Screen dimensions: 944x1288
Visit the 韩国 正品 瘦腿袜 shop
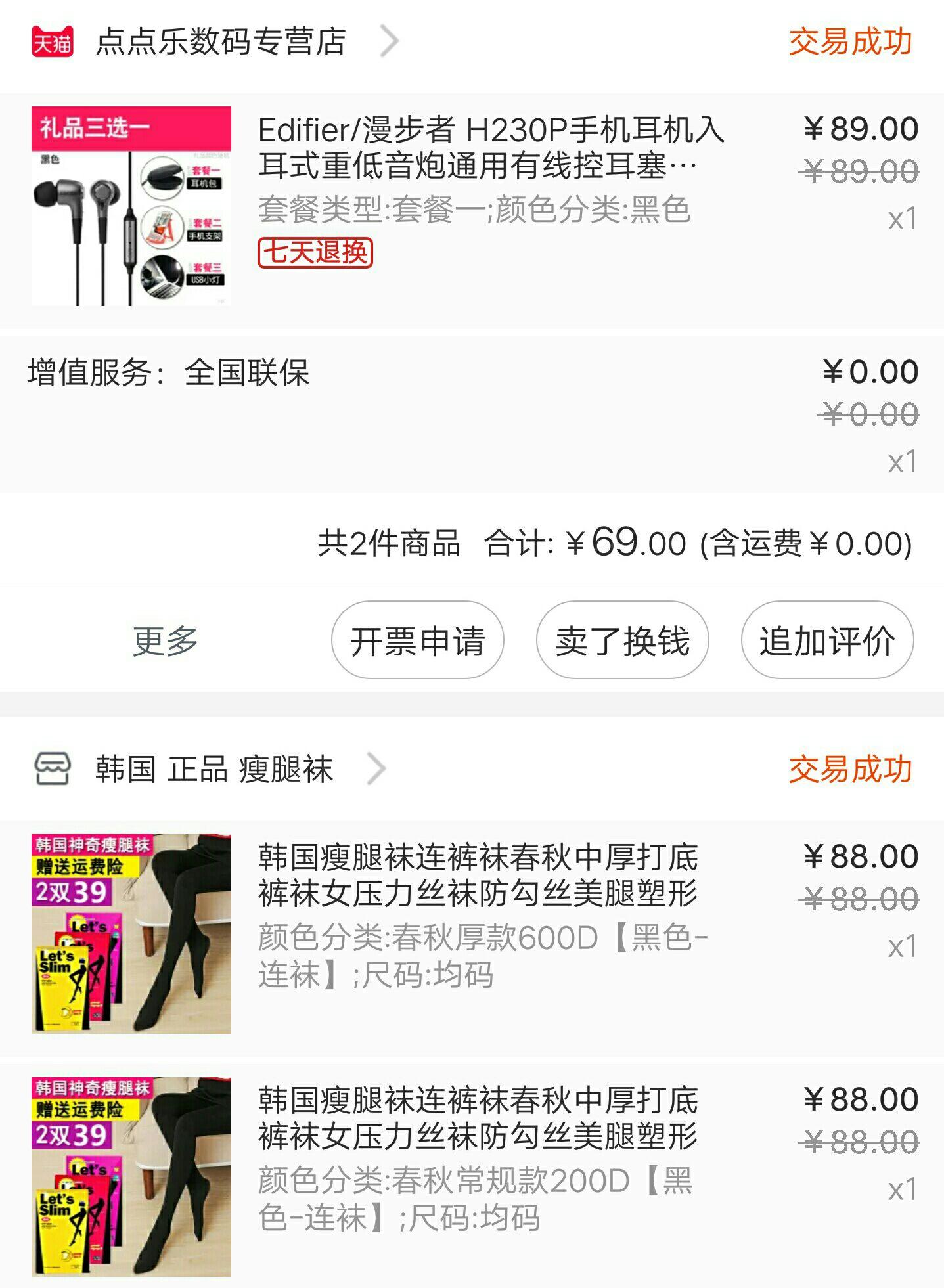tap(214, 769)
